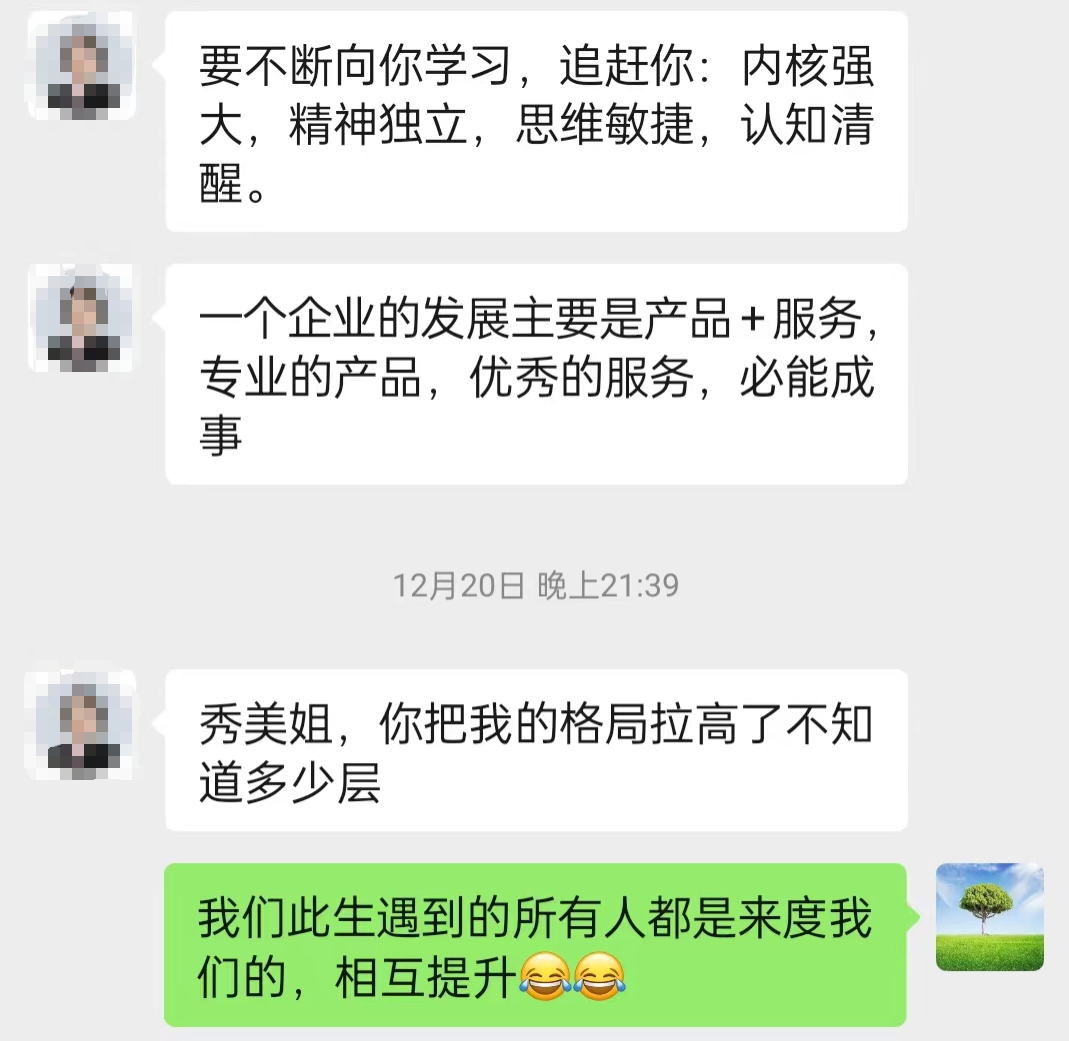Screen dimensions: 1069x1041
Task: Open the avatar next to the 一个企业的发展 message
Action: tap(84, 318)
